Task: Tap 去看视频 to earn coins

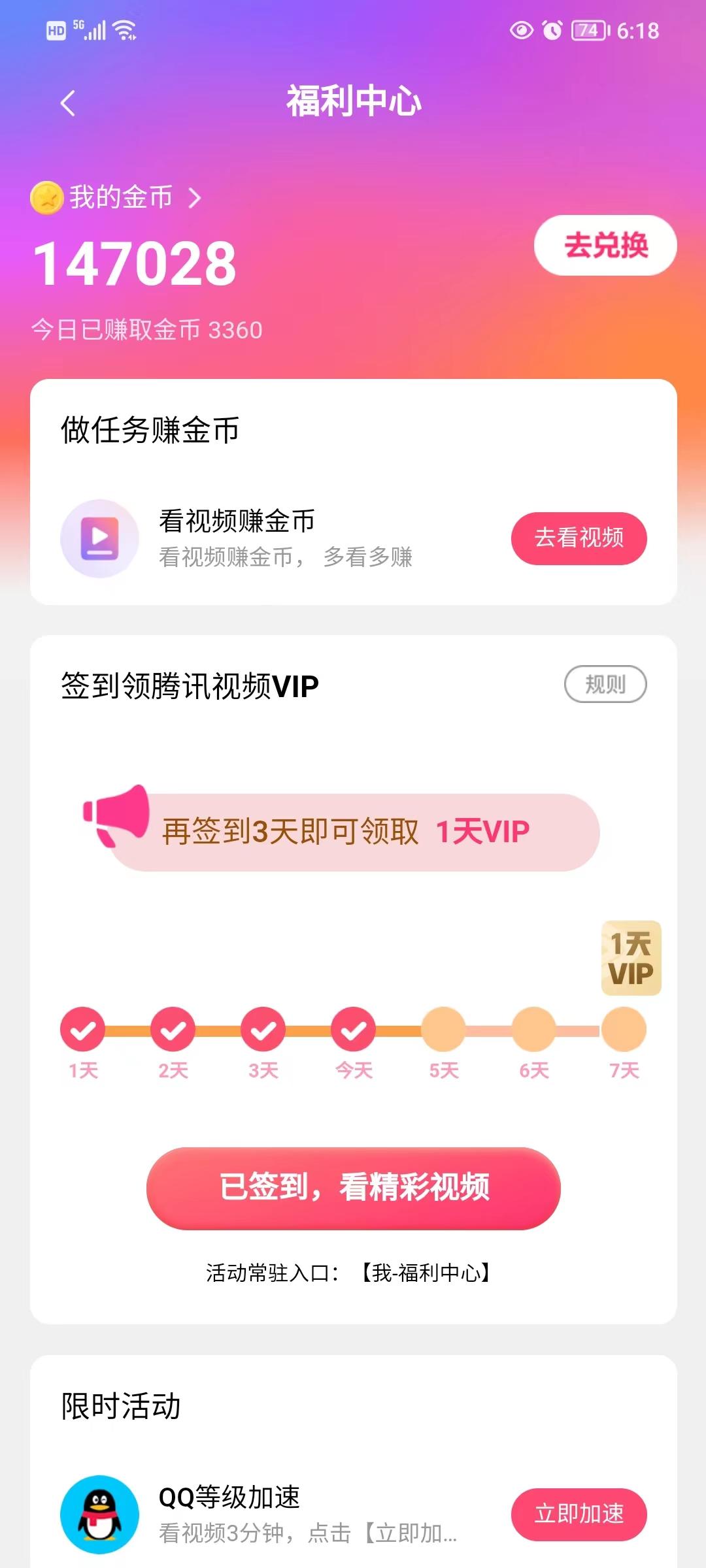Action: point(579,538)
